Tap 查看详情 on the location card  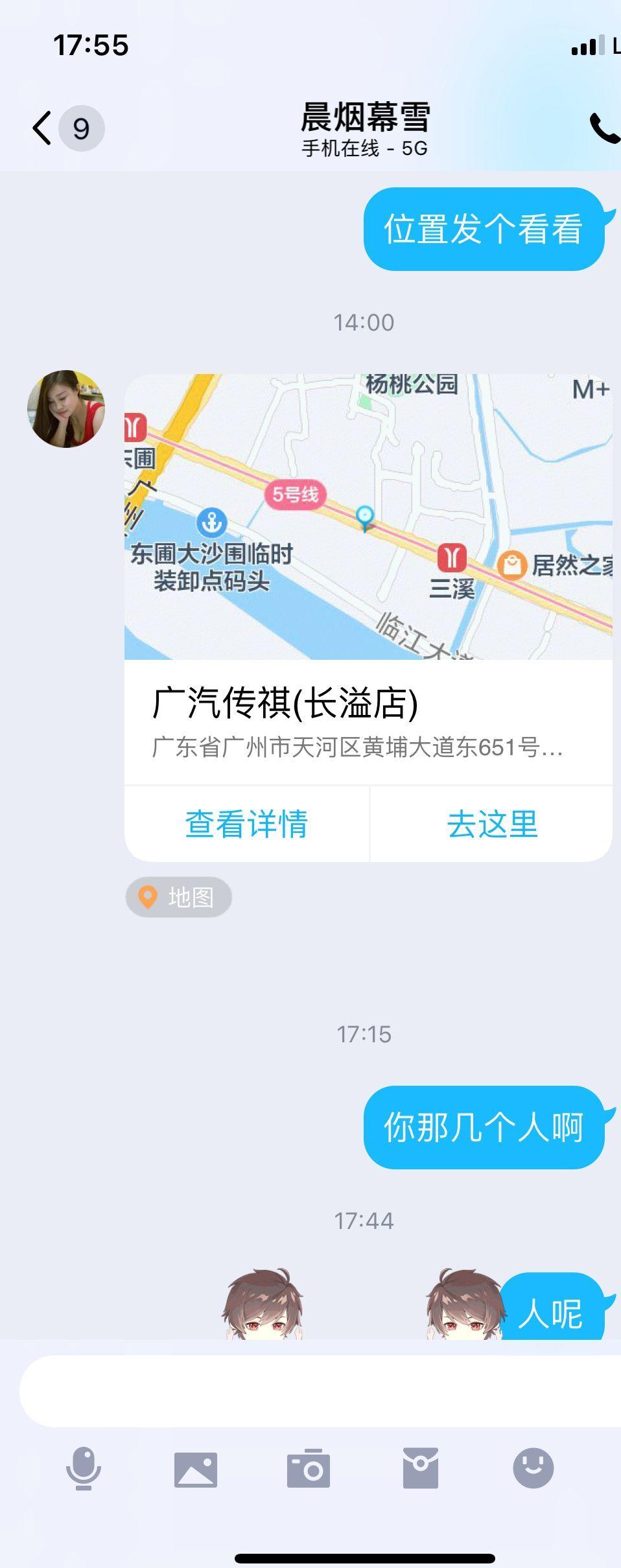pos(246,825)
